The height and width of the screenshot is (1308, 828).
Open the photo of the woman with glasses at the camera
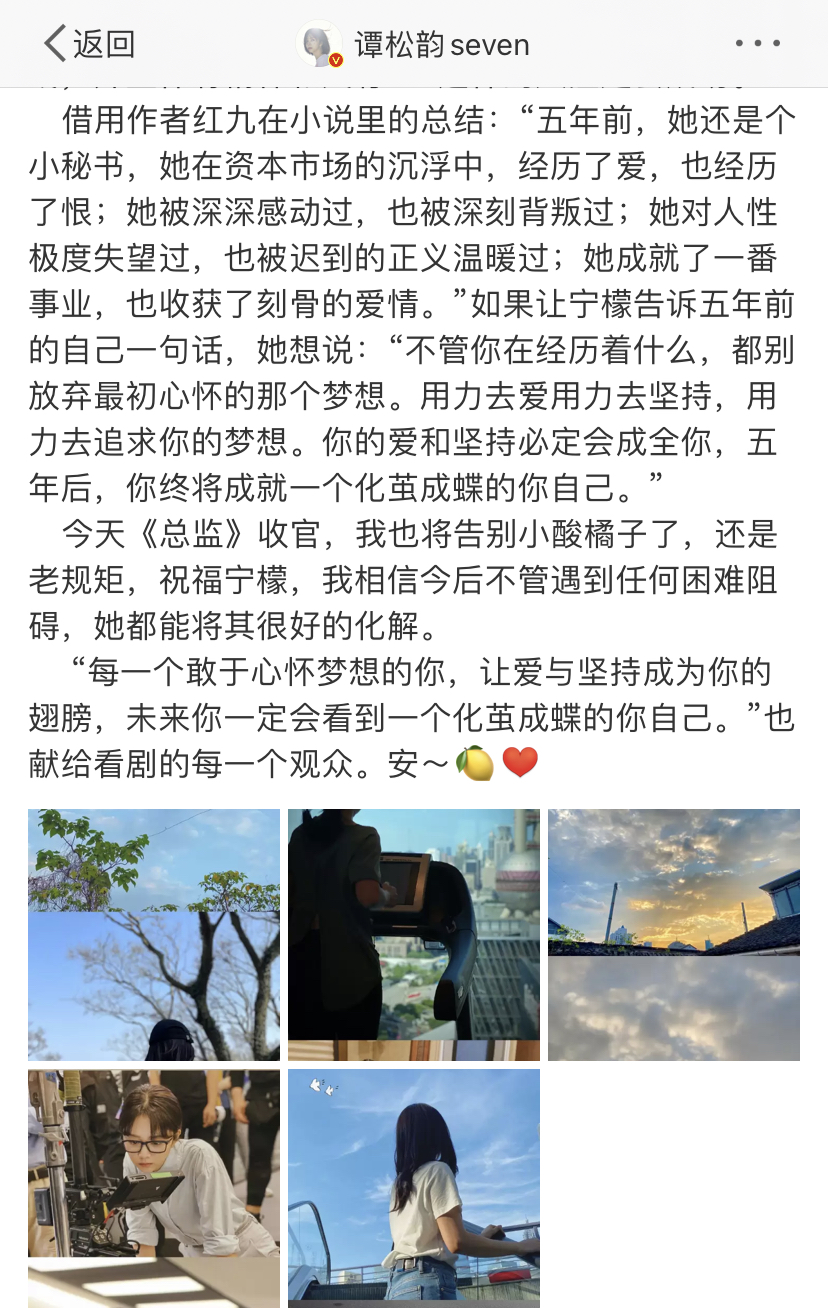(x=154, y=1188)
